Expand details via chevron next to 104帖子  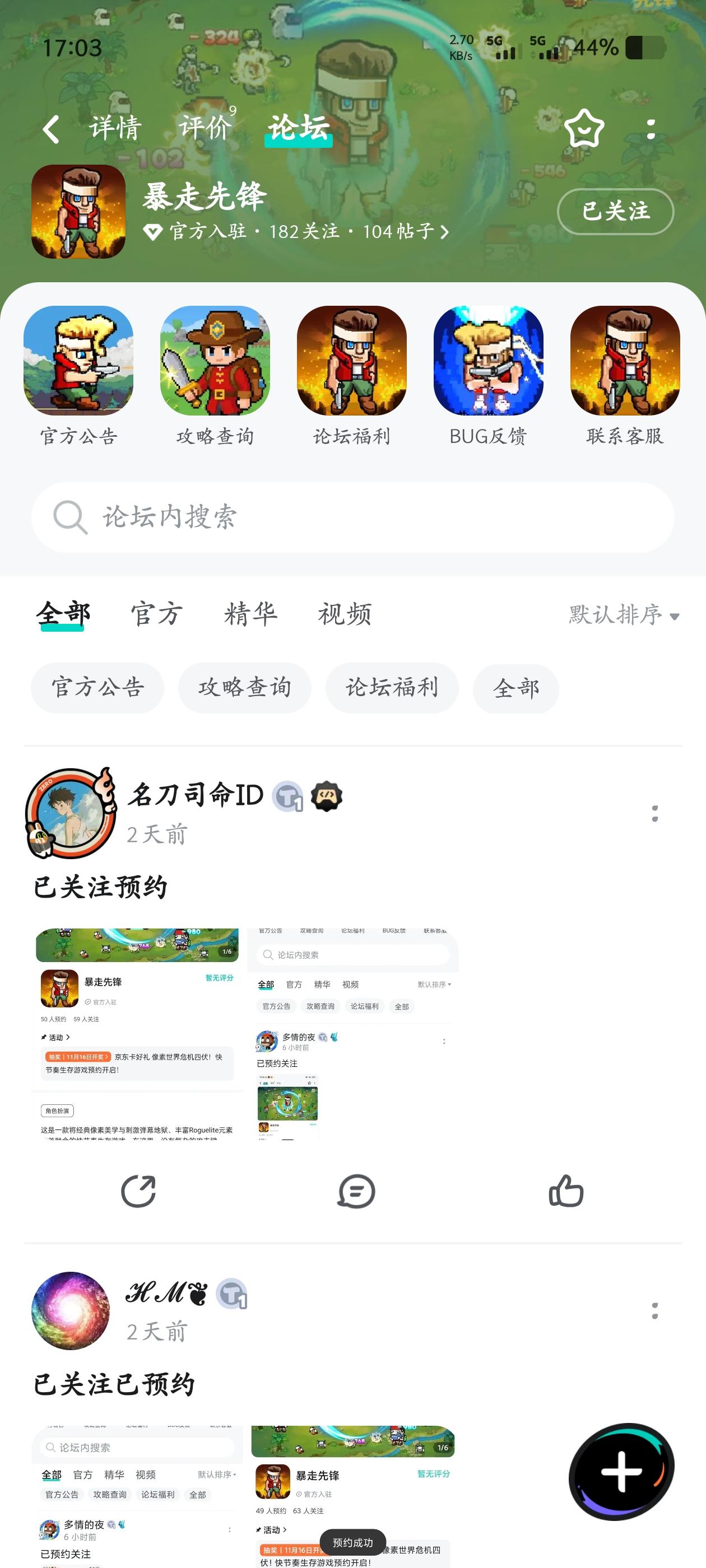pyautogui.click(x=445, y=232)
